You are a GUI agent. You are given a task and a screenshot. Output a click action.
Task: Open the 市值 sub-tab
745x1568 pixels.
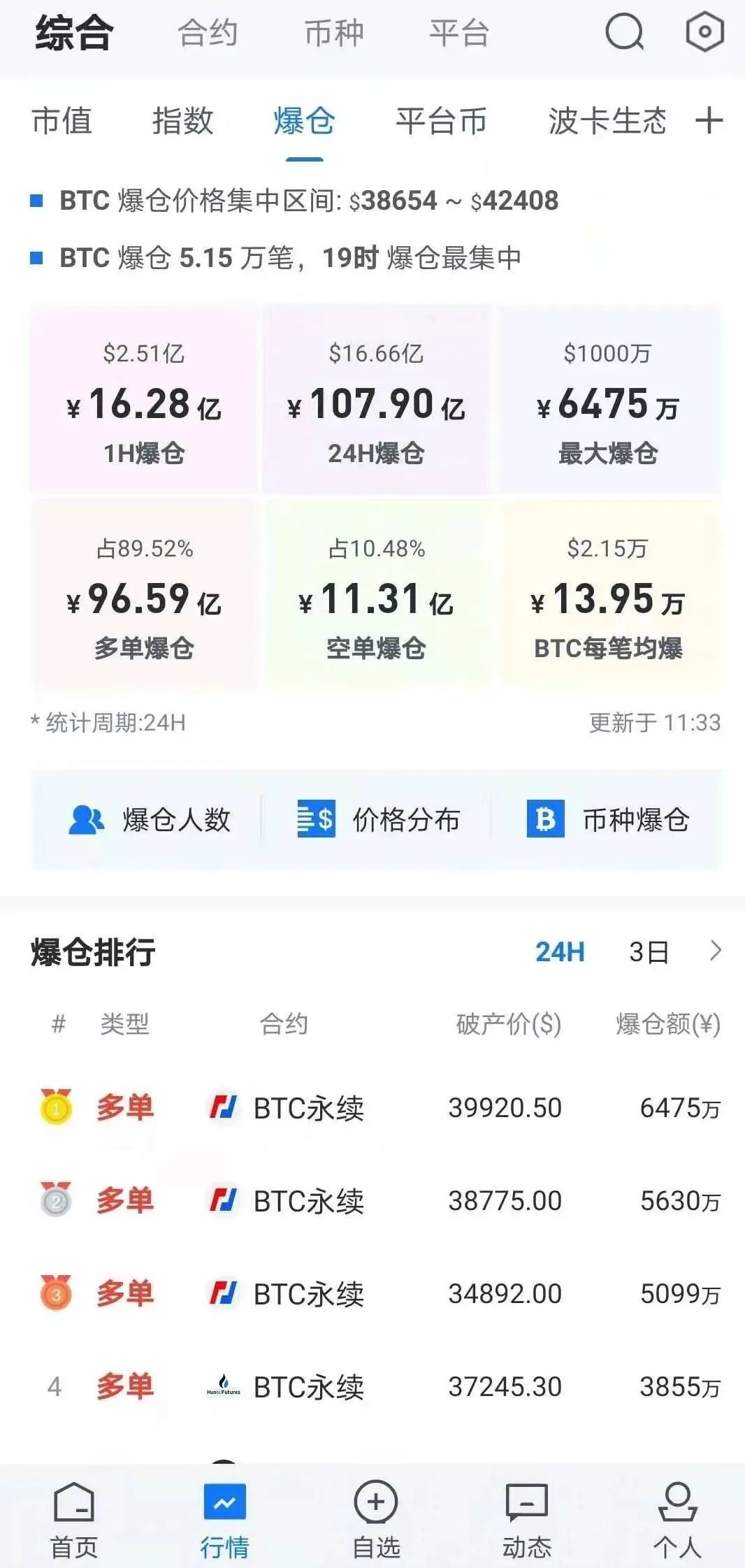(x=62, y=120)
